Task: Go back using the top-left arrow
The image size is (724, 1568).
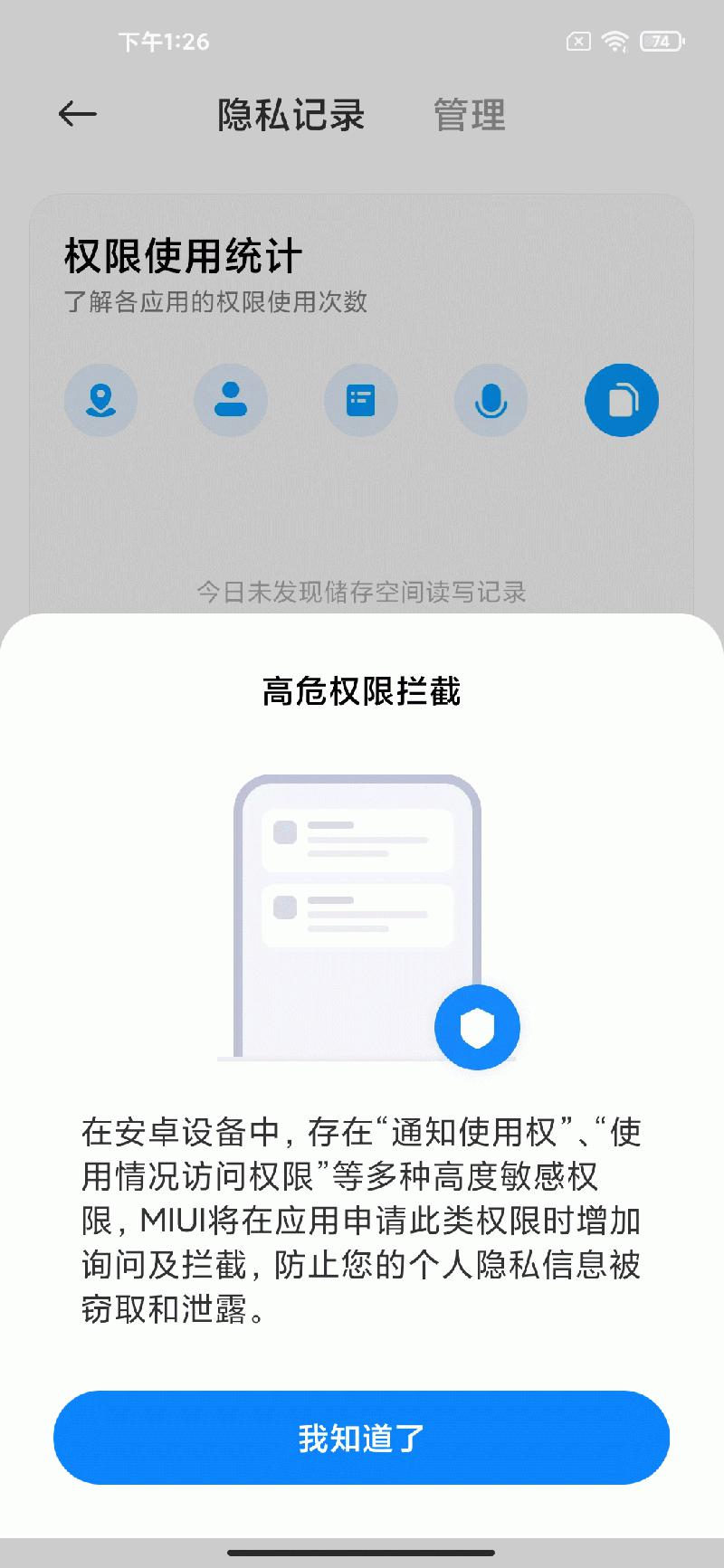Action: (77, 114)
